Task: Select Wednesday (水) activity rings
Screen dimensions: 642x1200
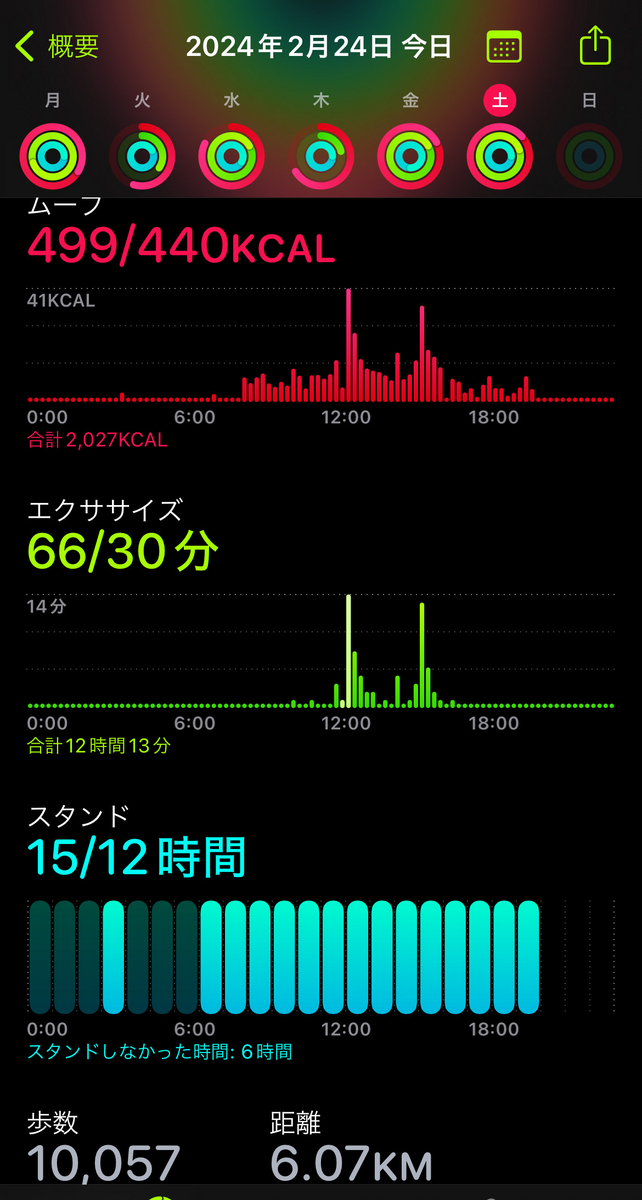Action: 231,156
